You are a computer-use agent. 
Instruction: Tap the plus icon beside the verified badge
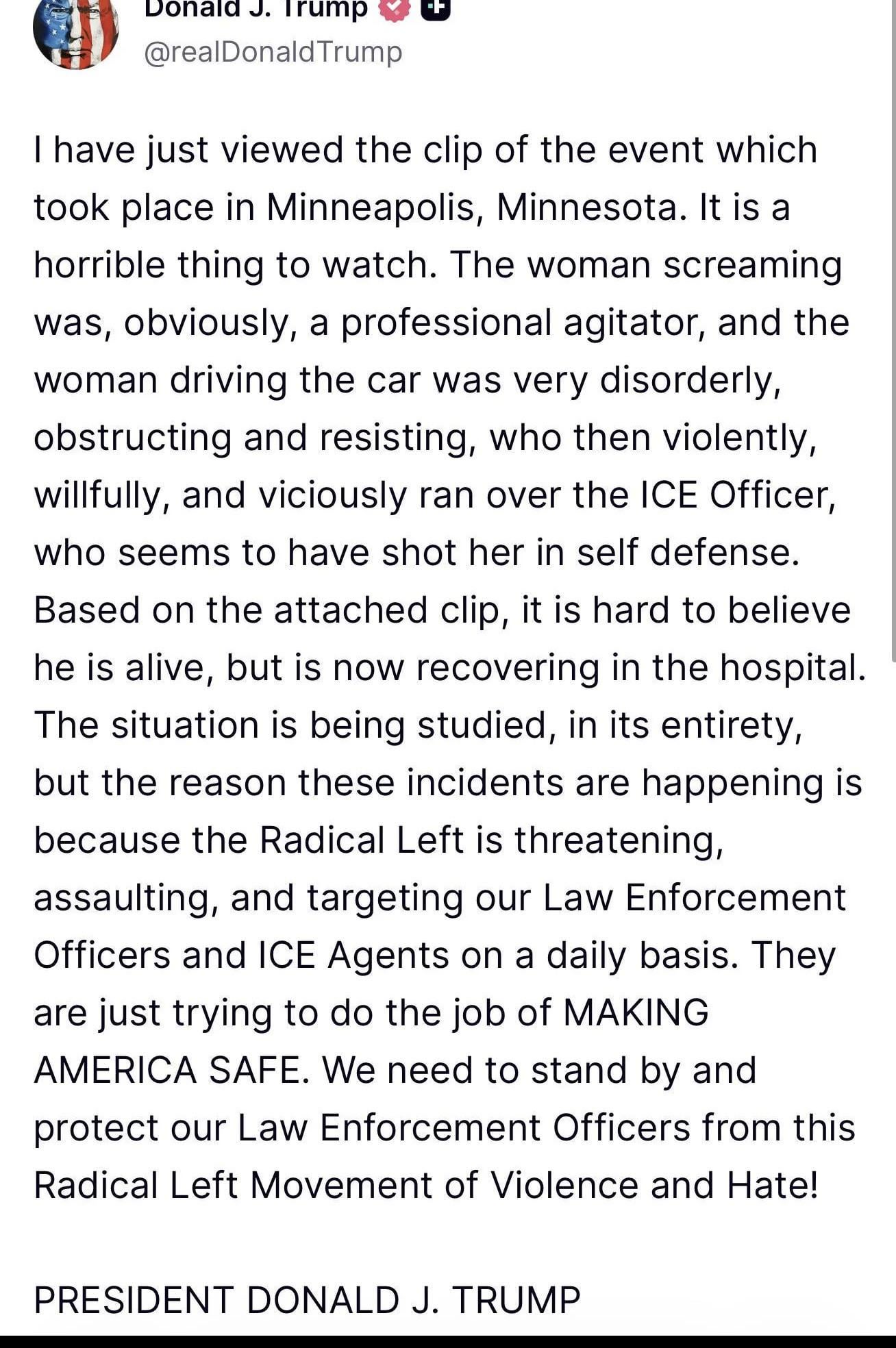point(435,8)
